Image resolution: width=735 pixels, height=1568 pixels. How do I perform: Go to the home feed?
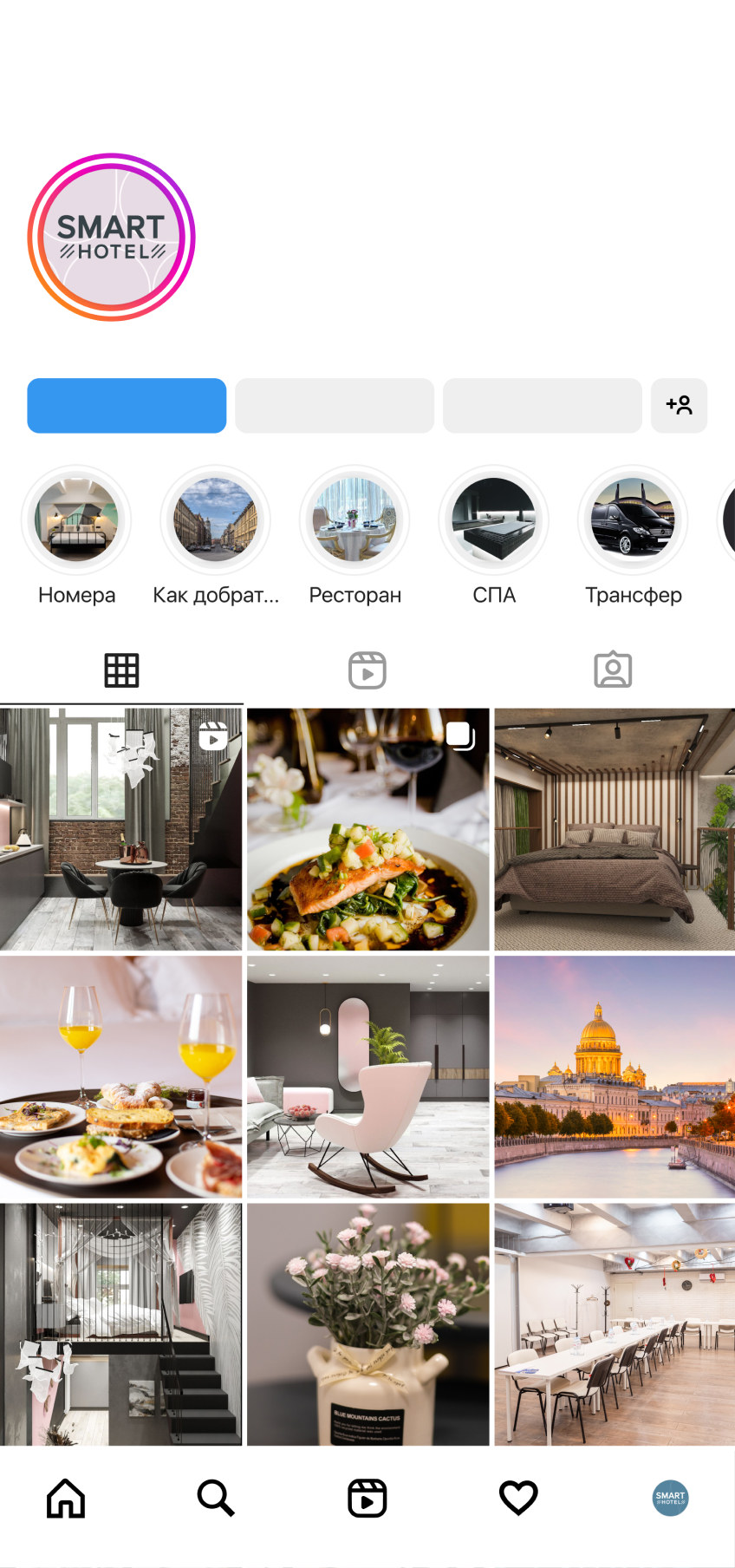click(66, 1498)
